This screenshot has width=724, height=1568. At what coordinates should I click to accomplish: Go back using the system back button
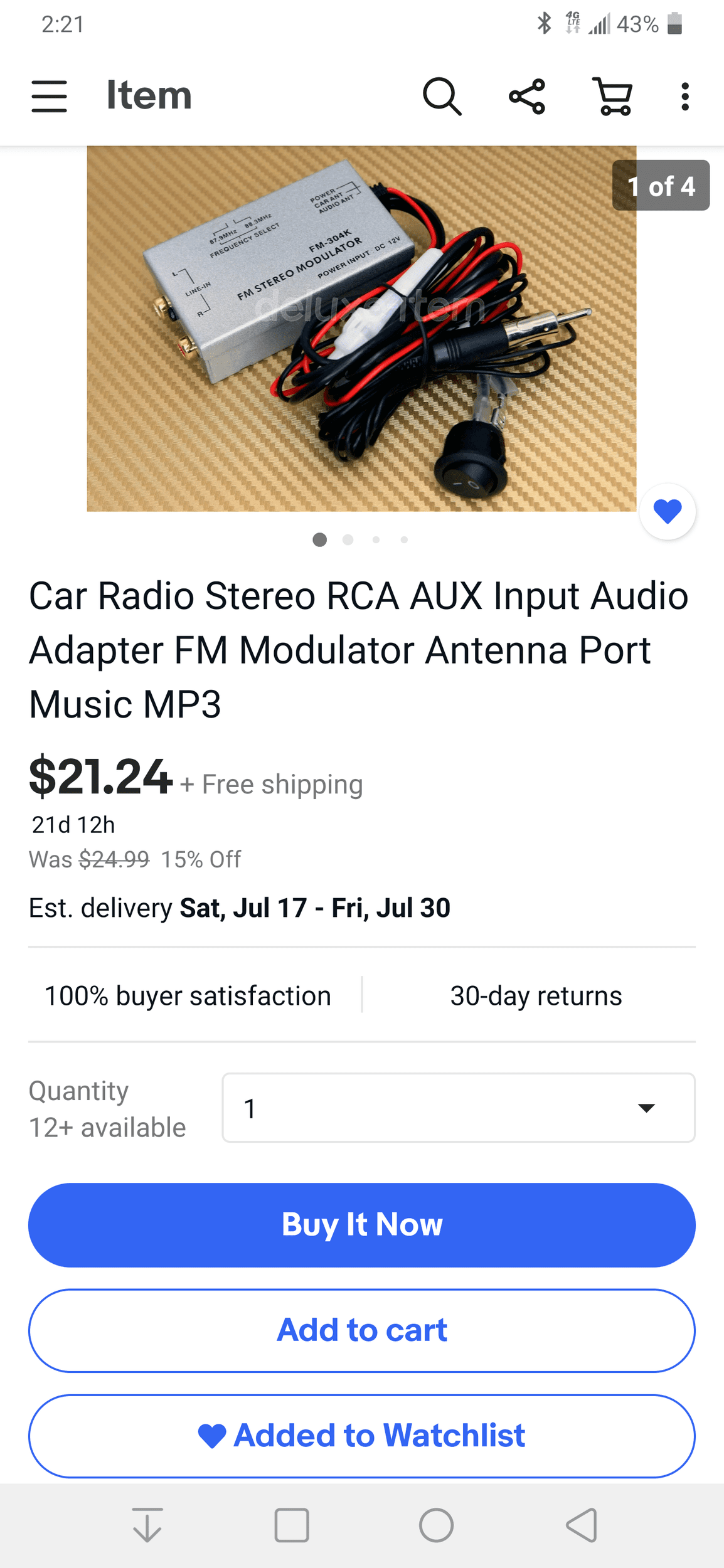582,1525
